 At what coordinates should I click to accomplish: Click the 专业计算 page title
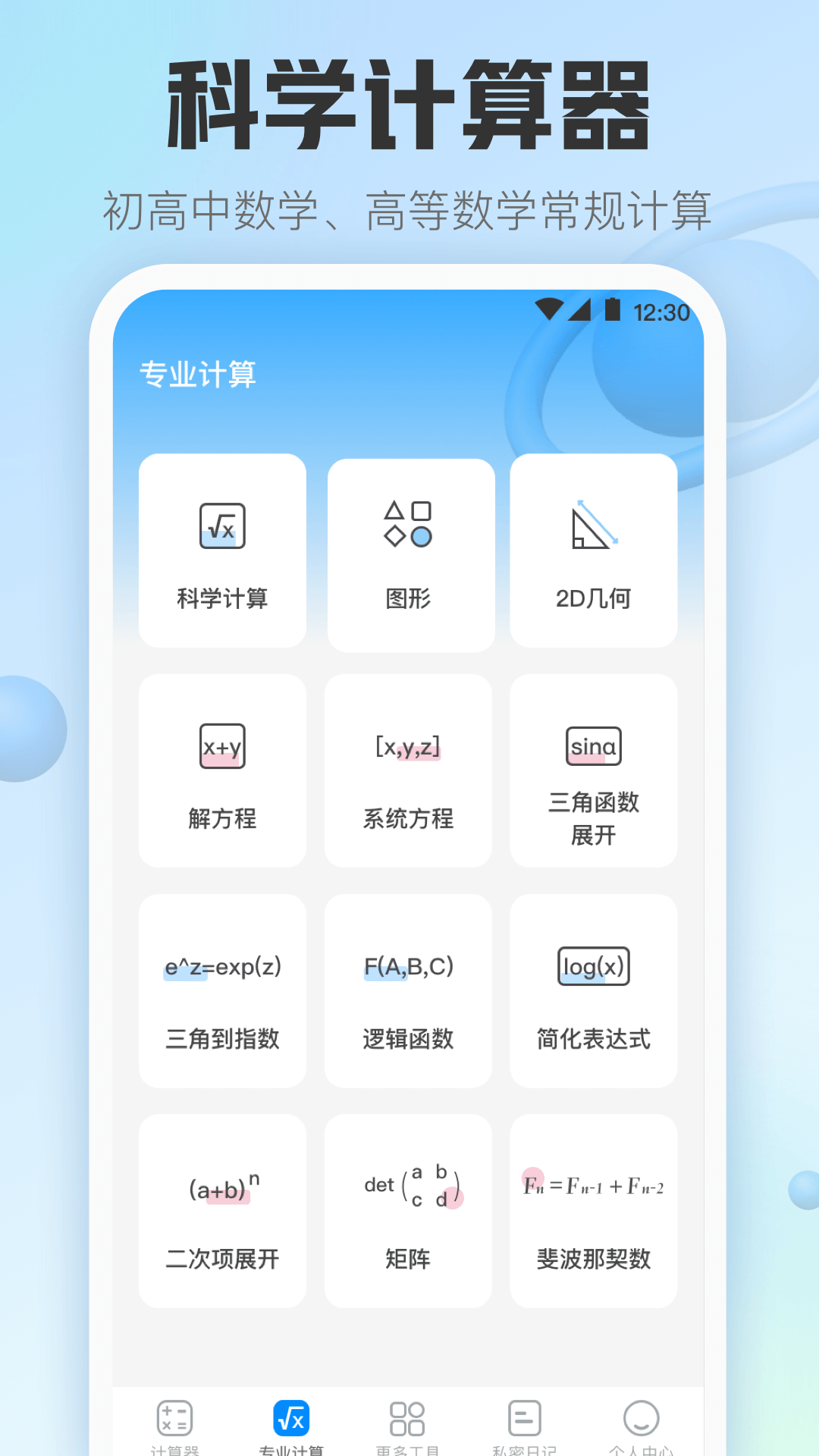point(199,373)
